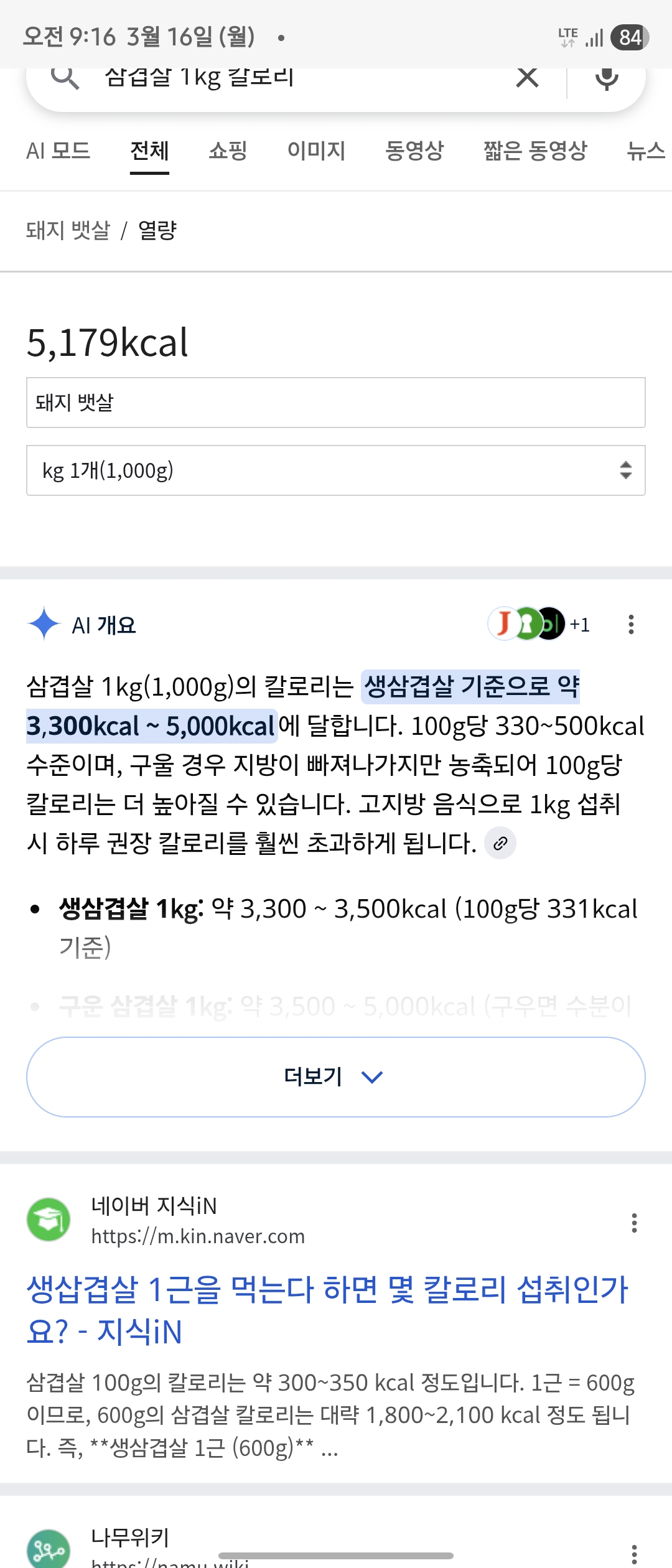Image resolution: width=672 pixels, height=1568 pixels.
Task: Open the kg 1개(1,000g) serving dropdown
Action: (x=335, y=470)
